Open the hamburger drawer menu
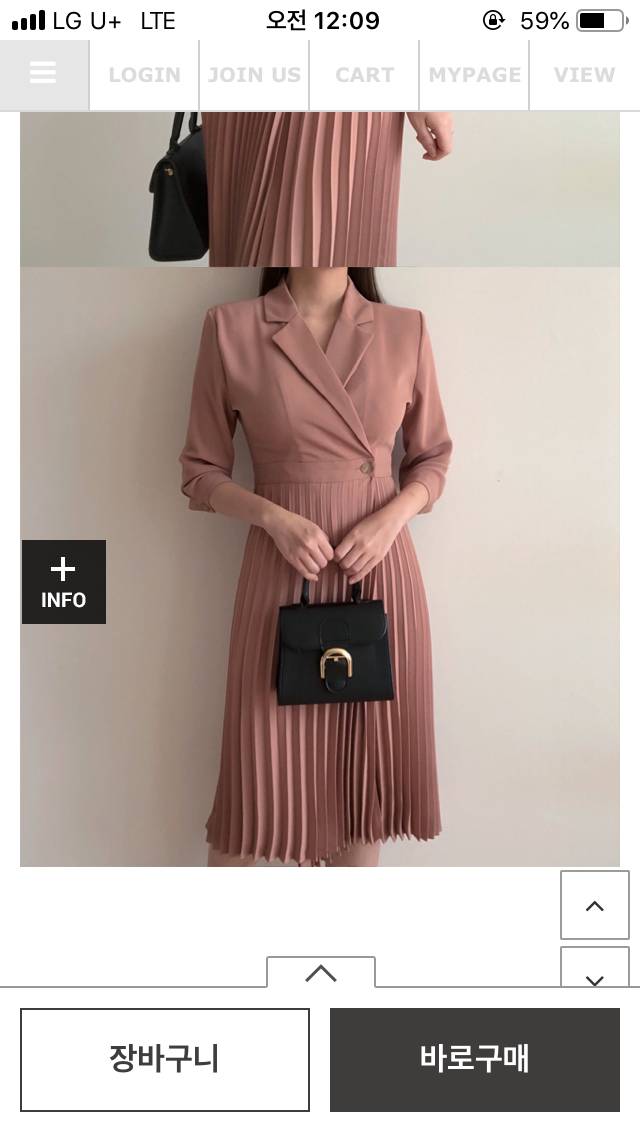The height and width of the screenshot is (1136, 640). [x=43, y=73]
